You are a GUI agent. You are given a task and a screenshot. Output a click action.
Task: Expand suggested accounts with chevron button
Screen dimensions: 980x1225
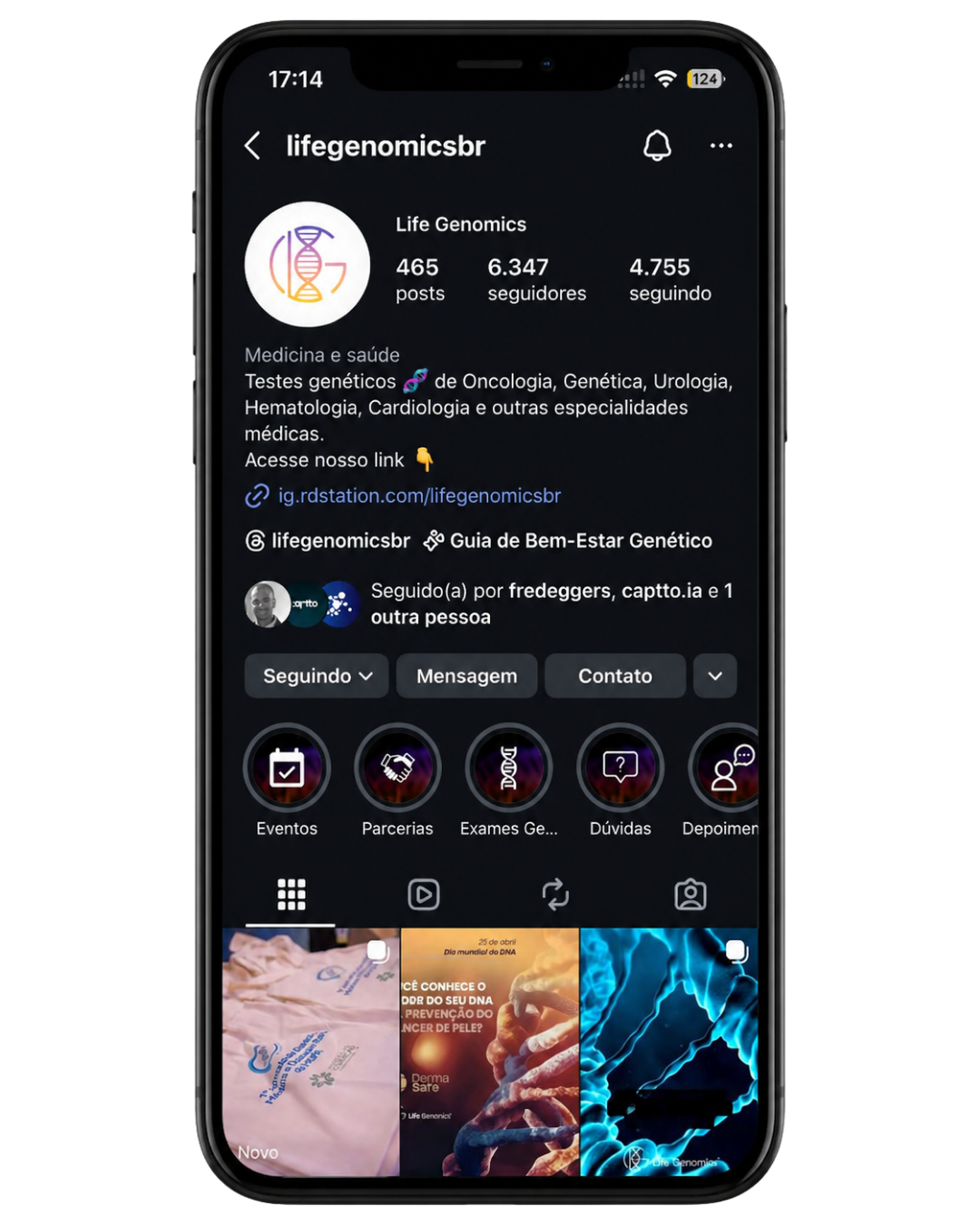click(x=715, y=676)
